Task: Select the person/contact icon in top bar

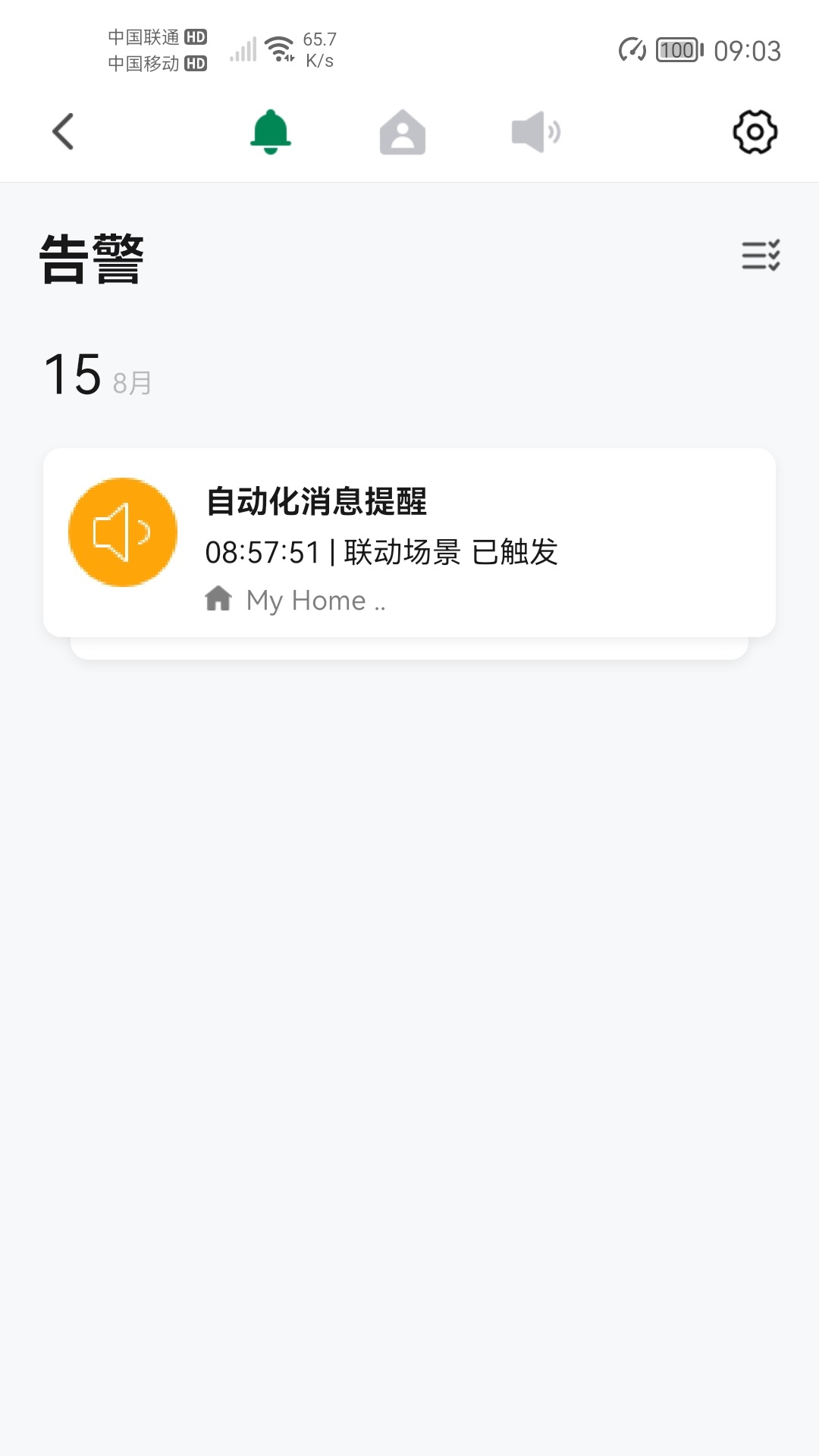Action: [402, 131]
